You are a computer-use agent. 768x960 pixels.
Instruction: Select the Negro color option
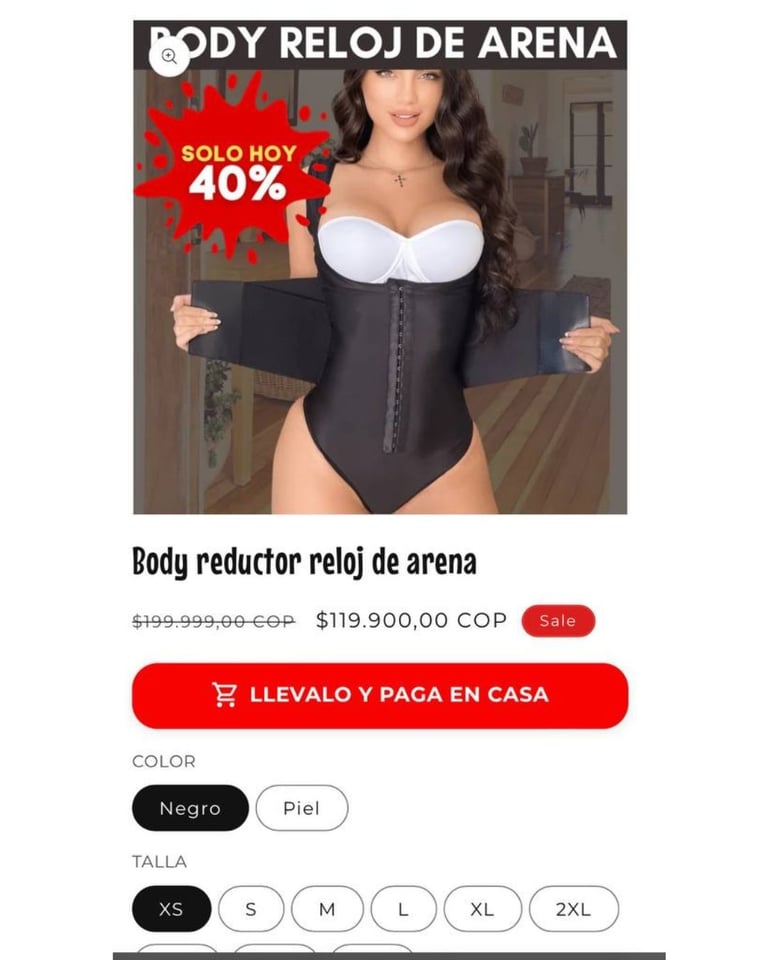pyautogui.click(x=190, y=808)
